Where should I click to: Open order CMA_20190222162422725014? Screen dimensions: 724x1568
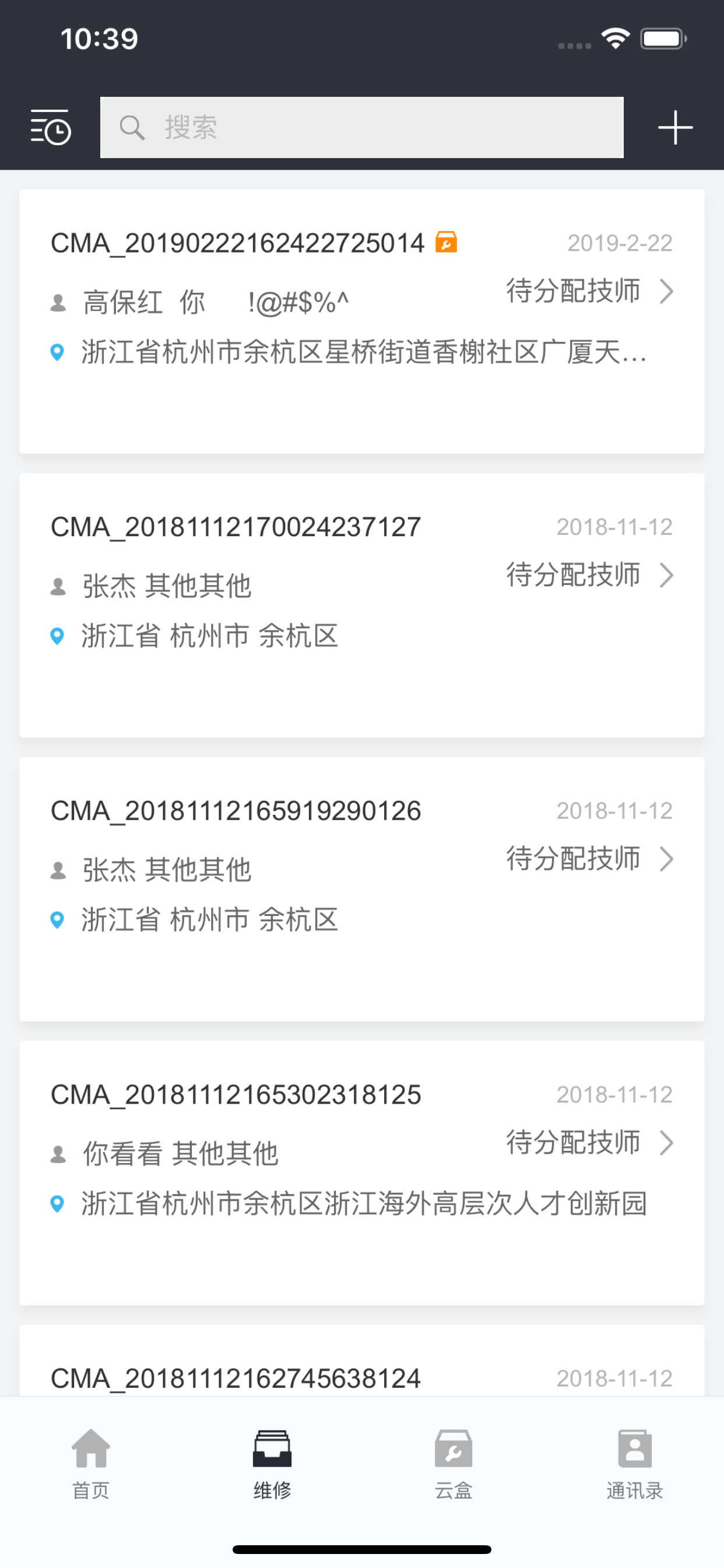coord(361,321)
